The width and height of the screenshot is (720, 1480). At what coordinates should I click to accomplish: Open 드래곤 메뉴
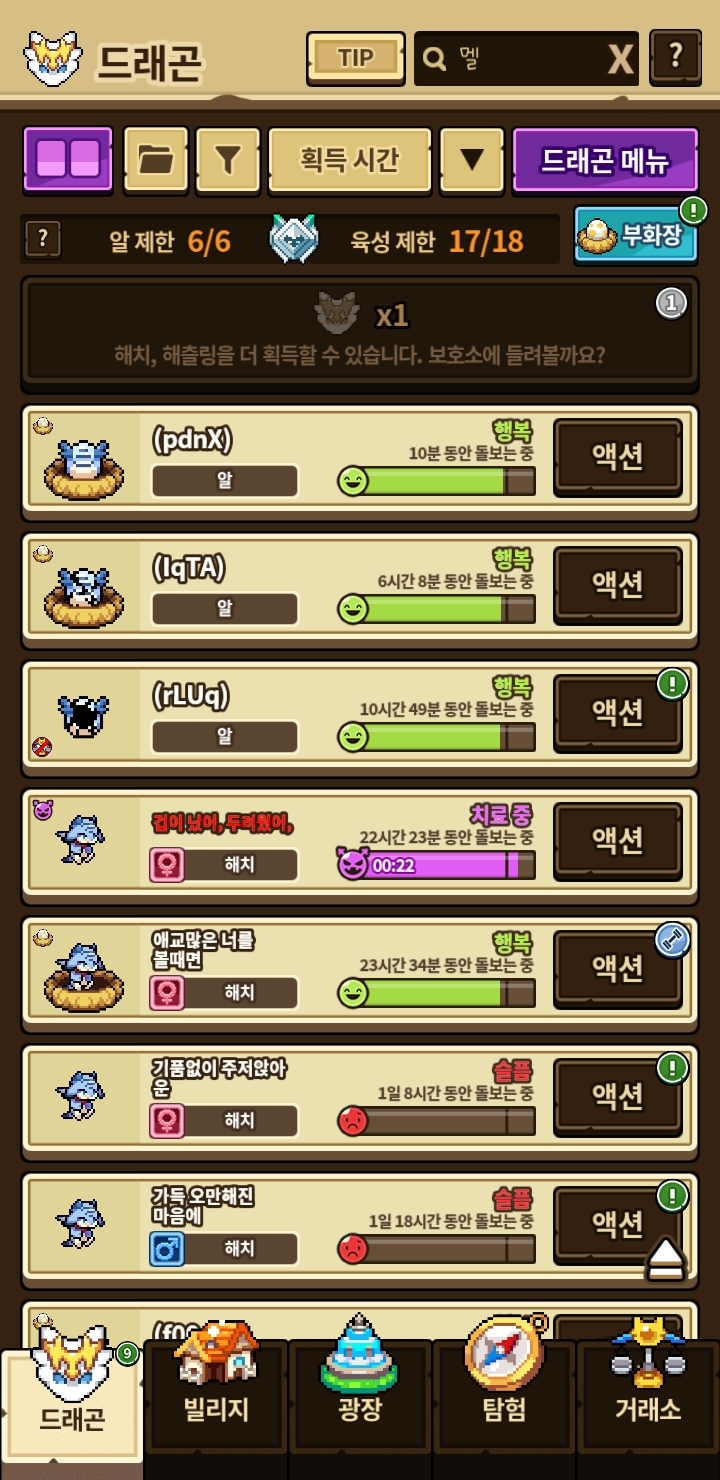(604, 159)
